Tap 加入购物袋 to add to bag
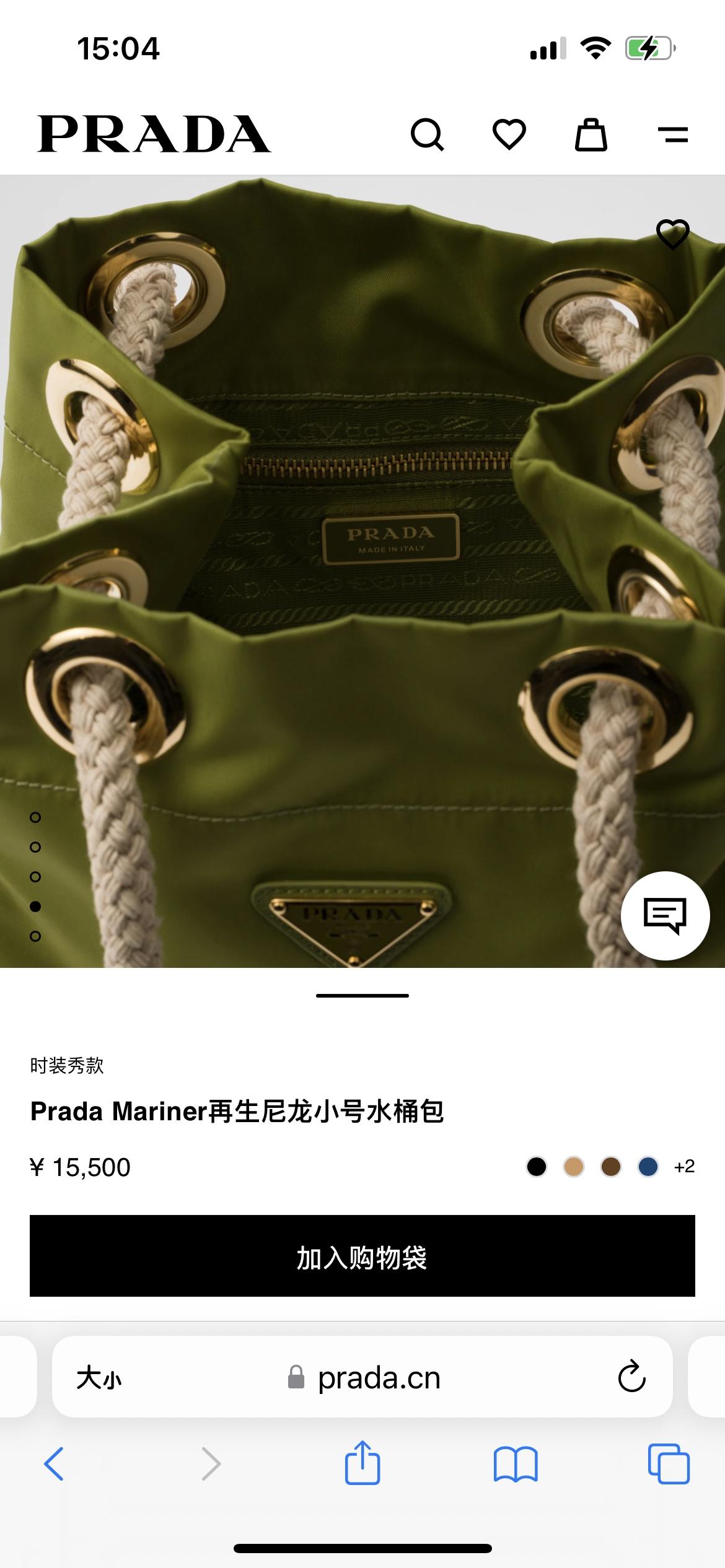The height and width of the screenshot is (1568, 725). pyautogui.click(x=362, y=1256)
